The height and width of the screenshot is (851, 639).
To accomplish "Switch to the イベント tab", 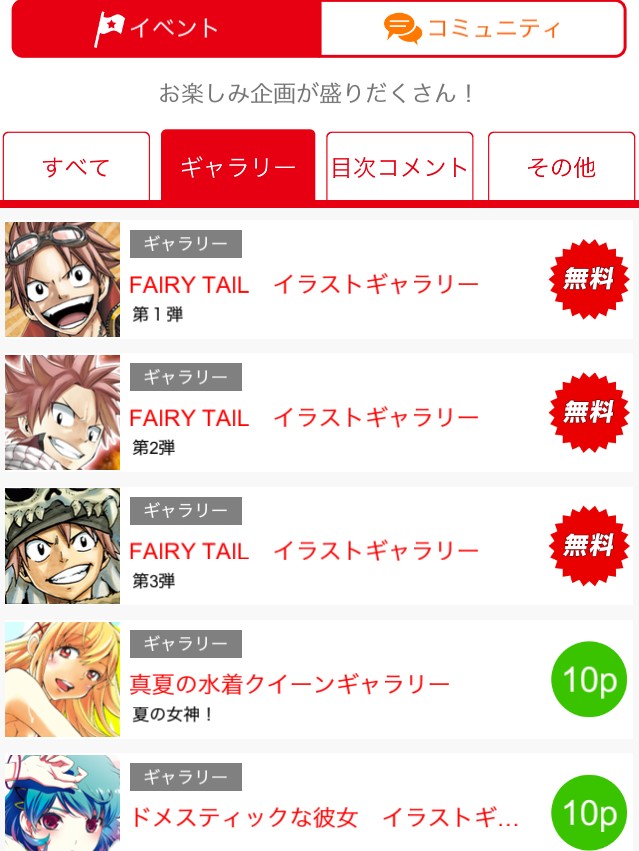I will [x=167, y=28].
